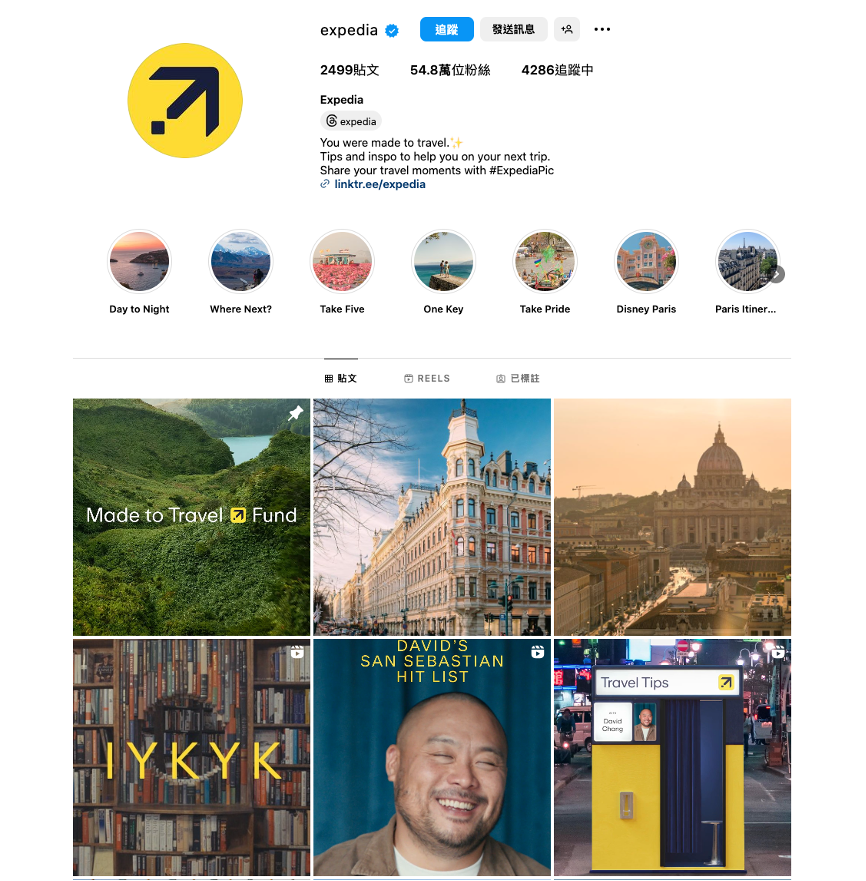Open the Disney Paris highlight

point(646,262)
